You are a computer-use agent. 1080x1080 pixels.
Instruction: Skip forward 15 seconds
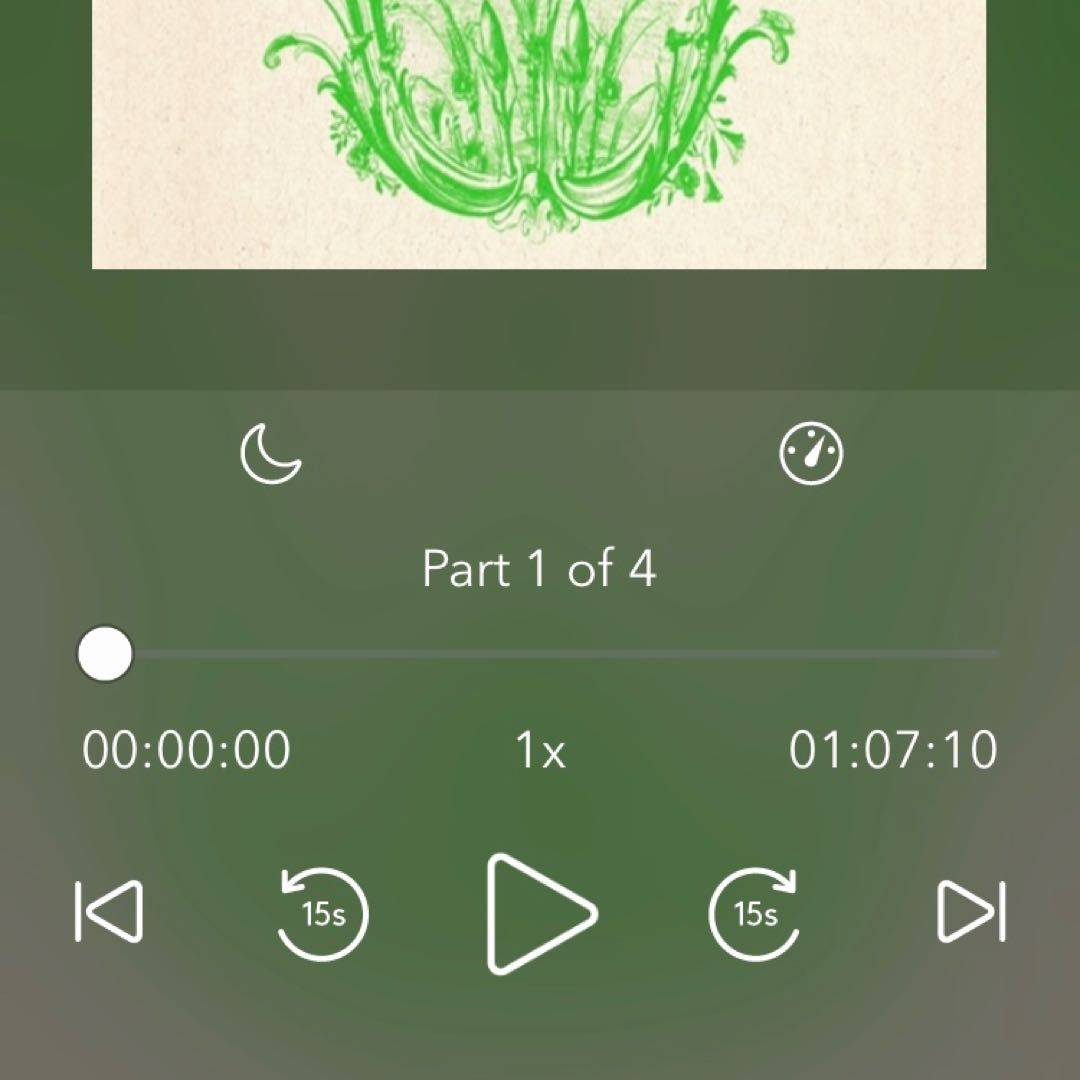[755, 913]
